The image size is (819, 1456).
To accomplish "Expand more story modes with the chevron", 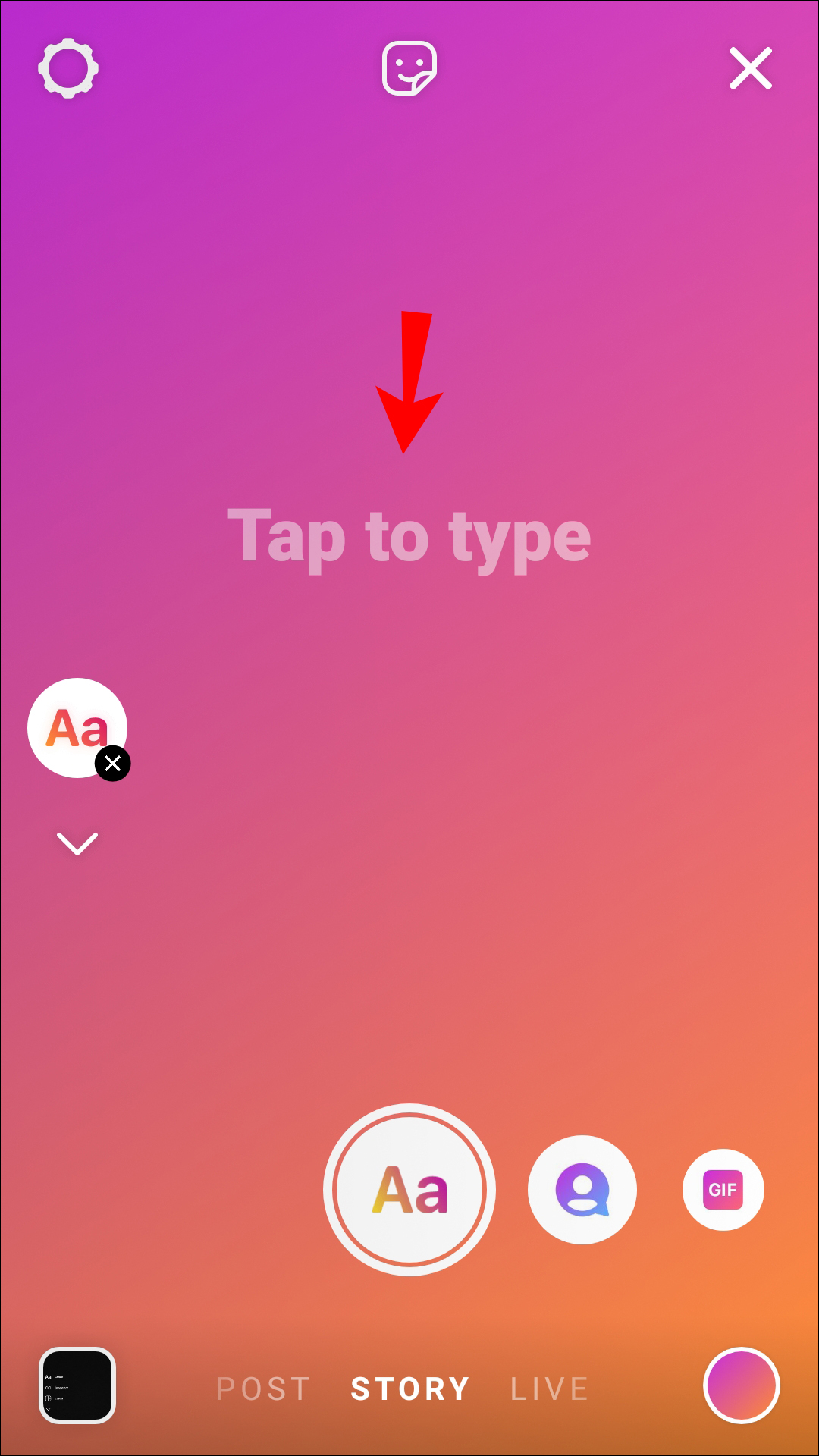I will click(x=77, y=843).
